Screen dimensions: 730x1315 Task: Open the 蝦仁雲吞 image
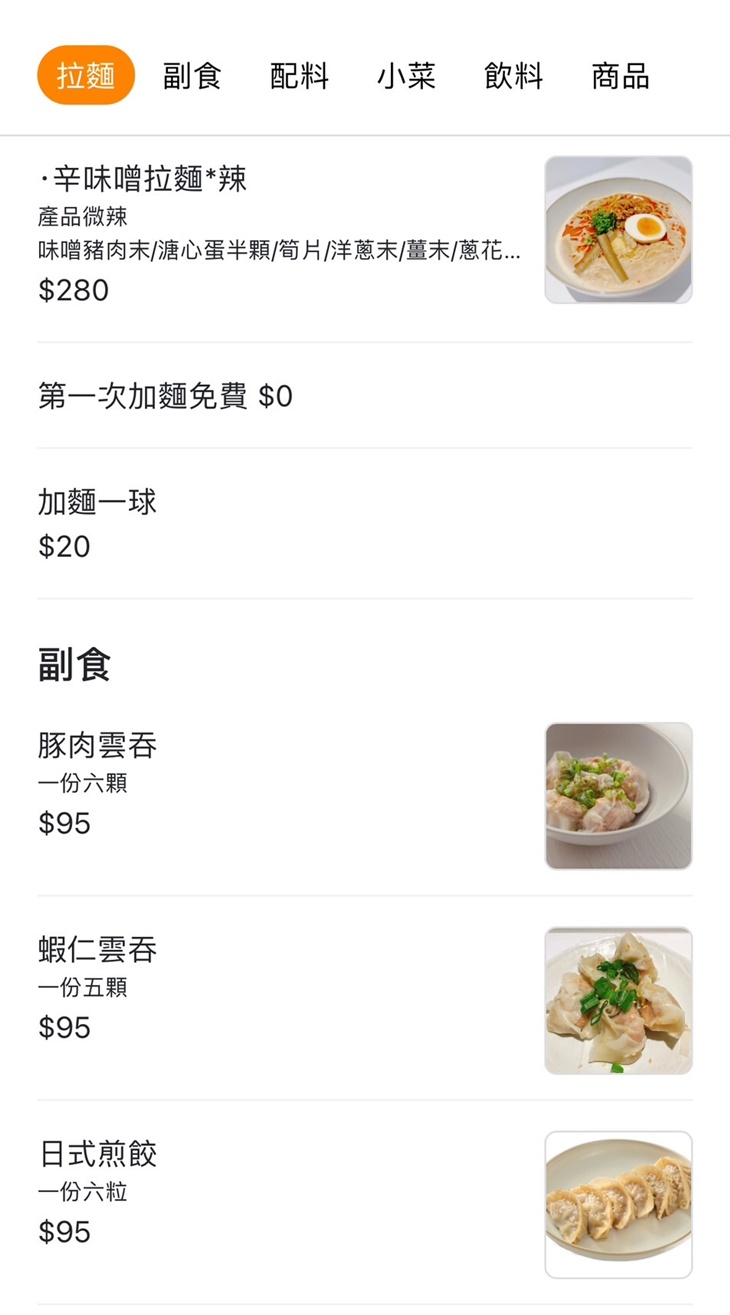[618, 999]
